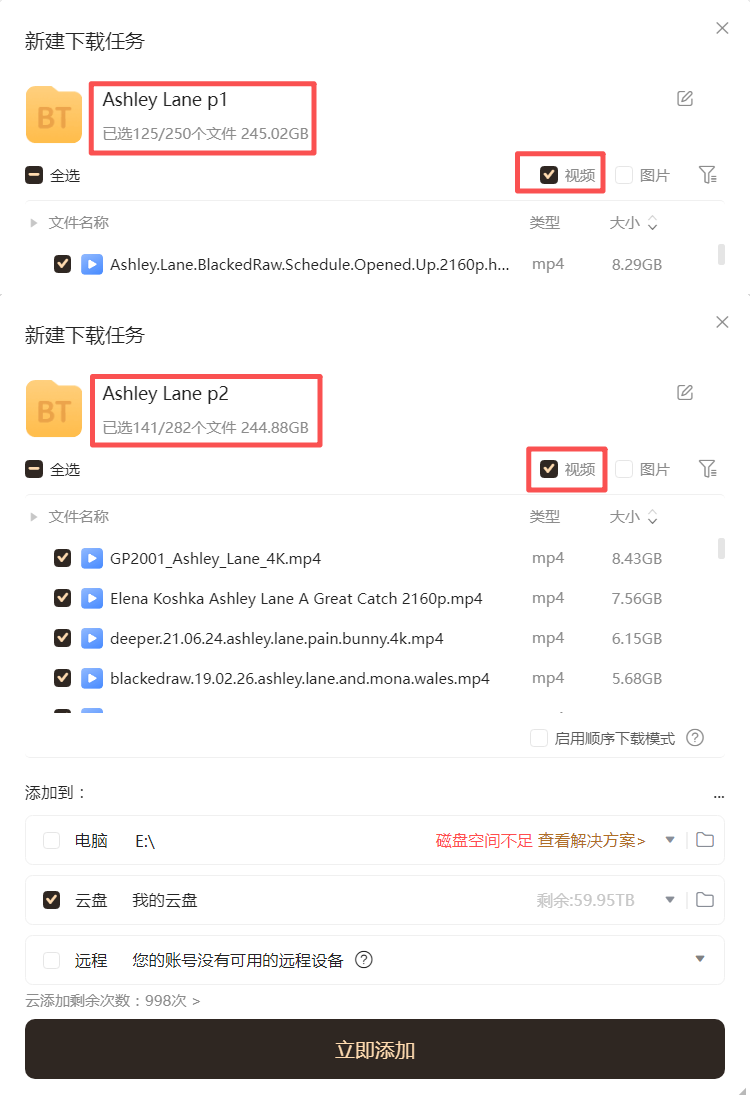Image resolution: width=750 pixels, height=1095 pixels.
Task: Deselect Elena Koshka Ashley Lane A Great Catch file
Action: 62,598
